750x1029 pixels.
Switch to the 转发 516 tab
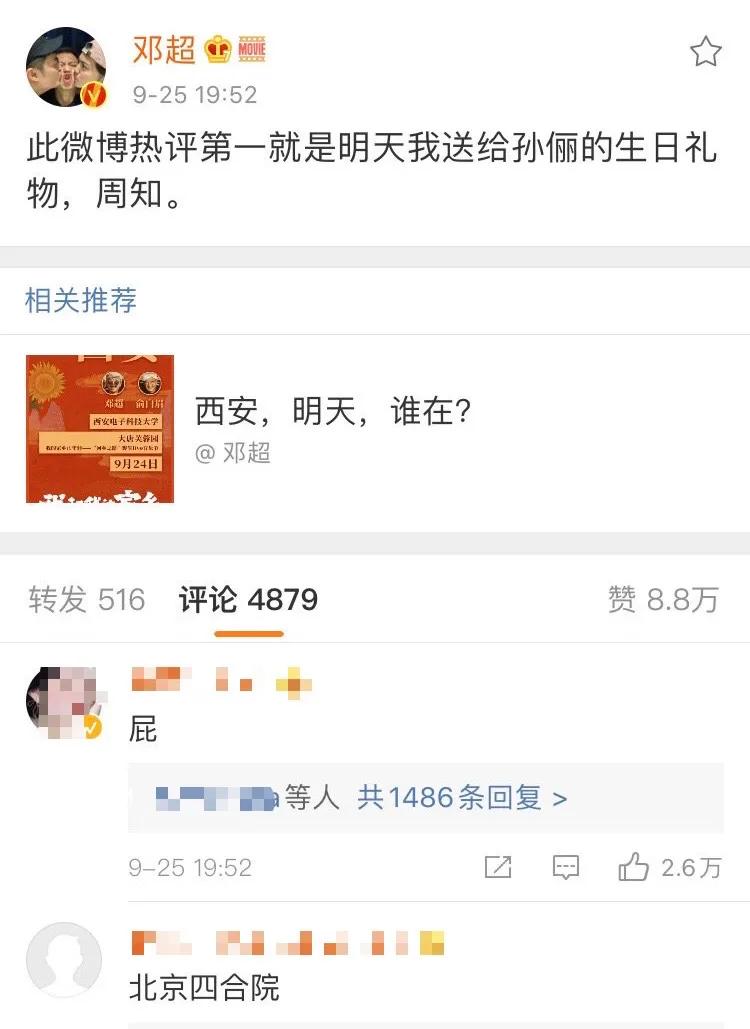pos(87,600)
